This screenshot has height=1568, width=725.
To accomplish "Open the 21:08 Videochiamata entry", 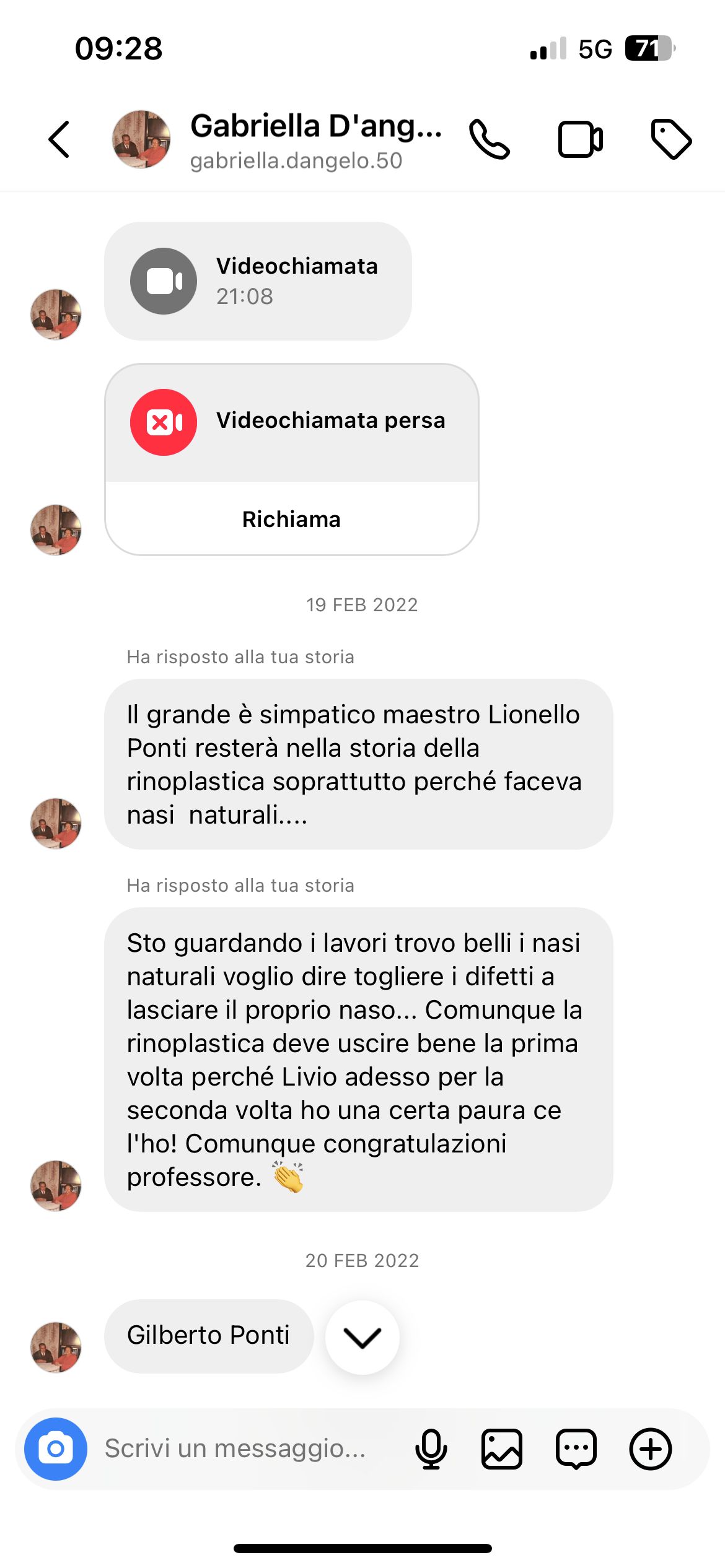I will 258,281.
